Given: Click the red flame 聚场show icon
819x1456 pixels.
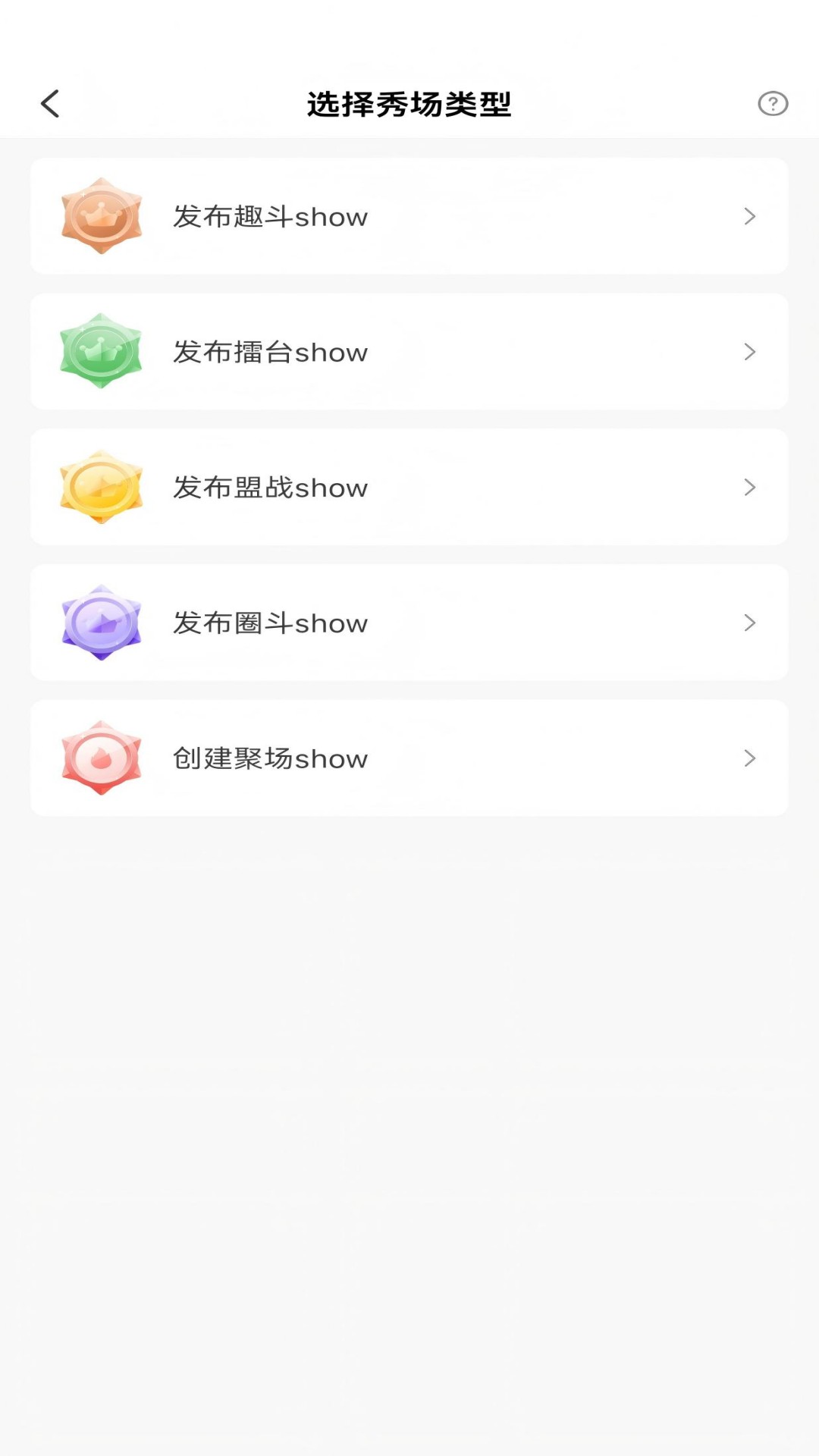Looking at the screenshot, I should click(101, 758).
